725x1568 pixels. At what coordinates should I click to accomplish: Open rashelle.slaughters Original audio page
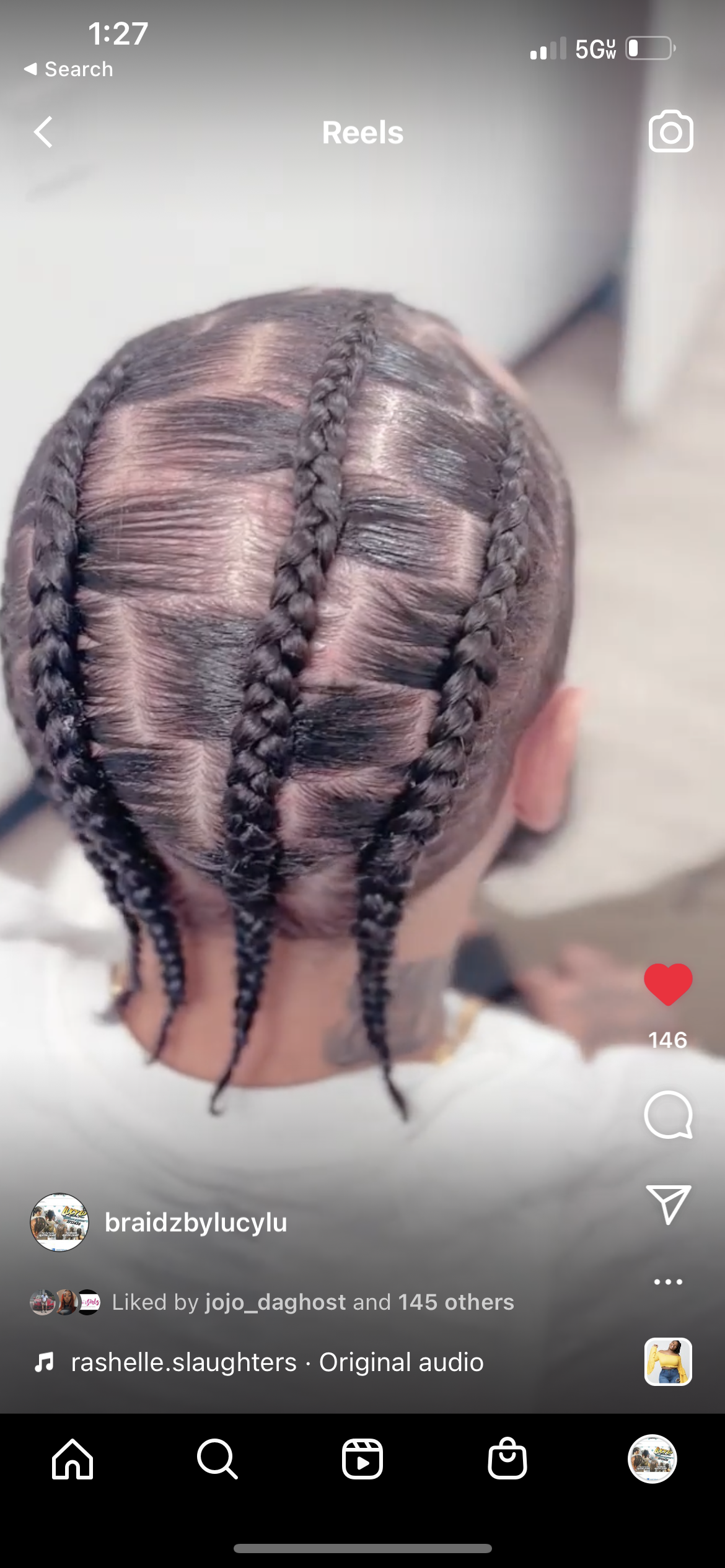click(x=277, y=1362)
